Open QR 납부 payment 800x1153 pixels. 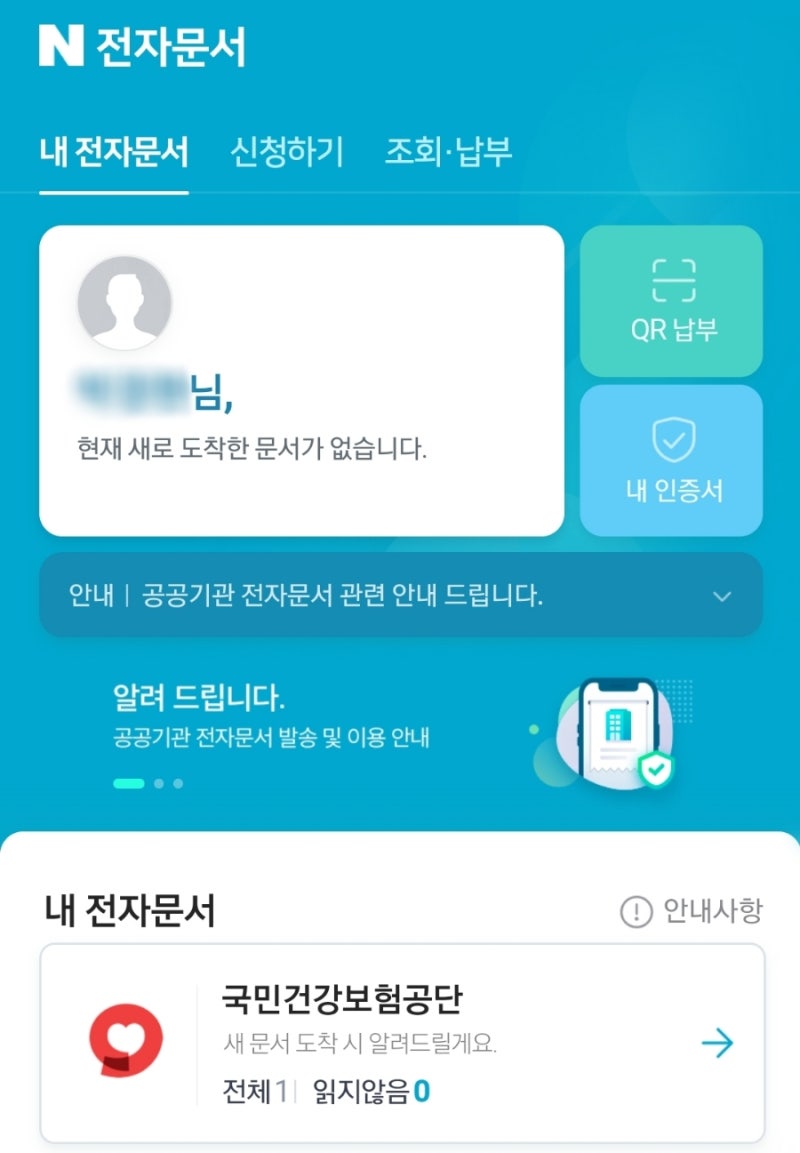pos(672,301)
